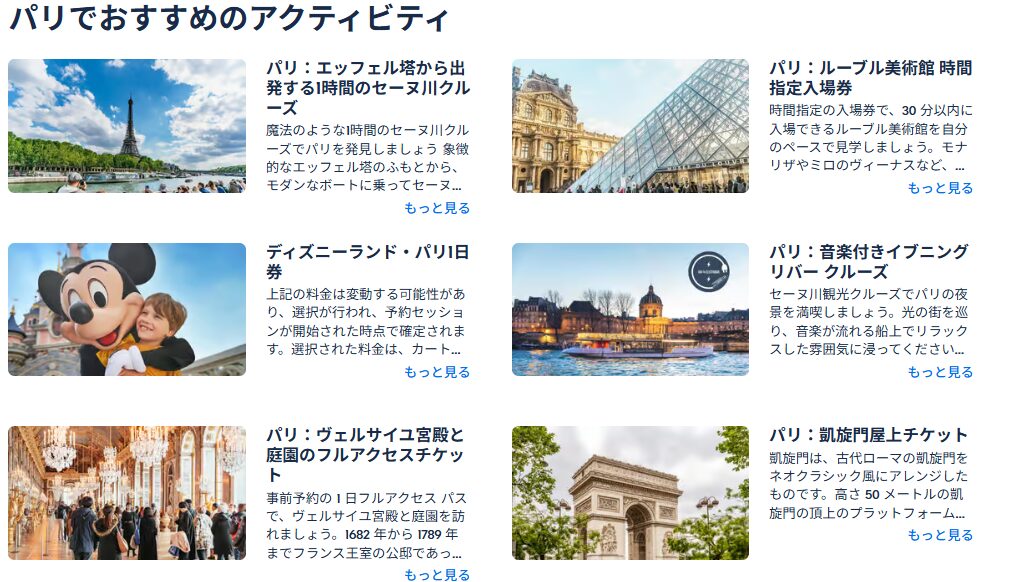The width and height of the screenshot is (1013, 582).
Task: Open the Versailles Hall of Mirrors photo
Action: click(127, 493)
